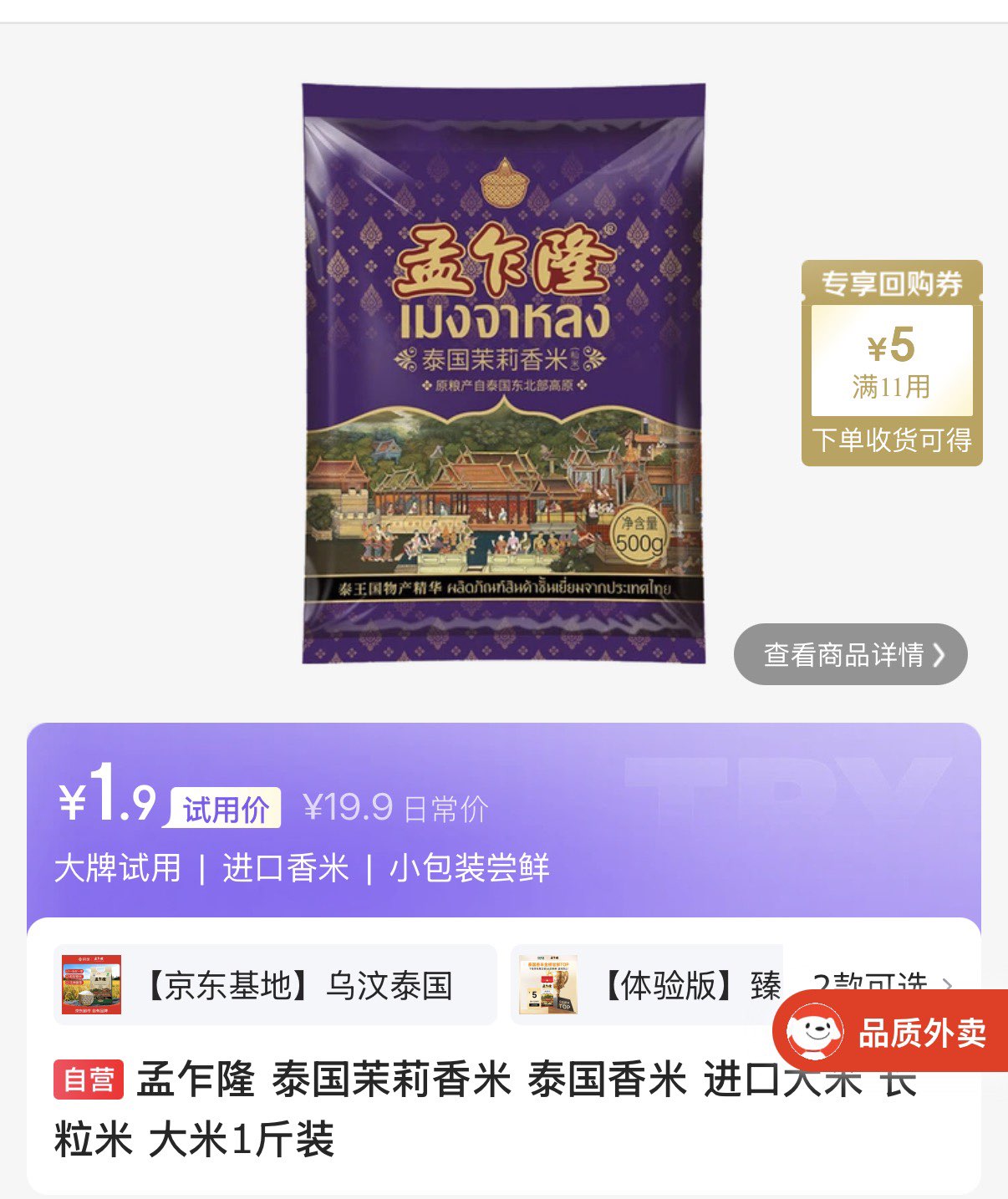Open the ¥5 专享回购券 coupon

(892, 363)
